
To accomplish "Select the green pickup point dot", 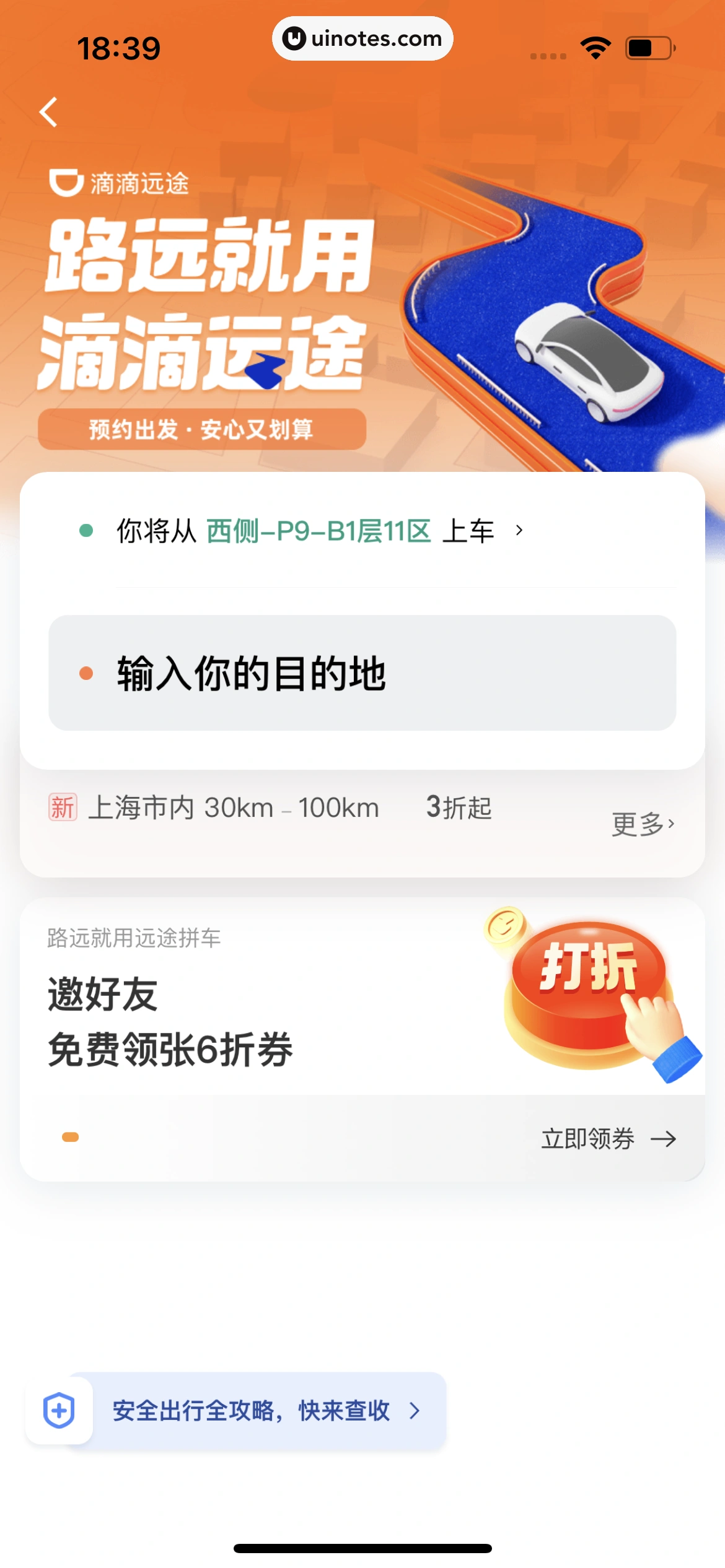I will click(x=85, y=530).
